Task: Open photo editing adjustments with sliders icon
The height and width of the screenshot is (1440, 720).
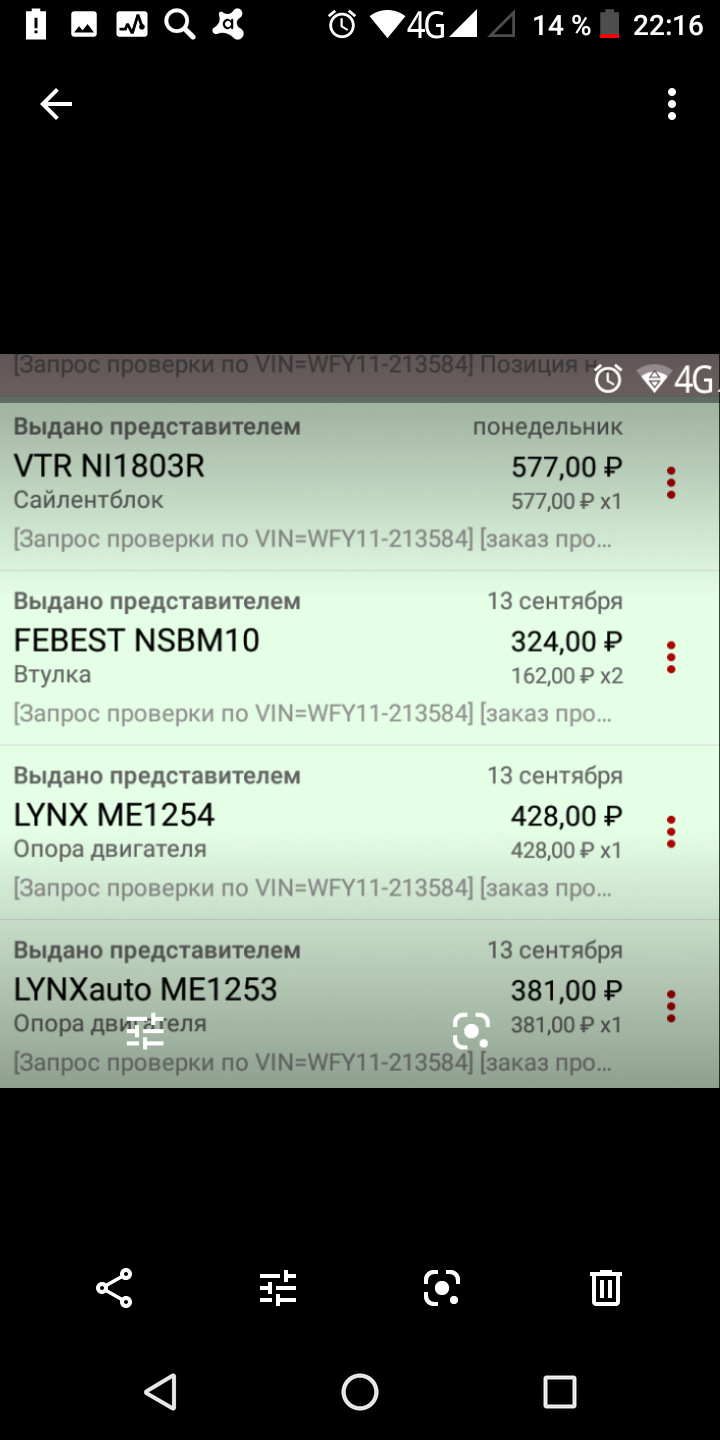Action: [x=277, y=1288]
